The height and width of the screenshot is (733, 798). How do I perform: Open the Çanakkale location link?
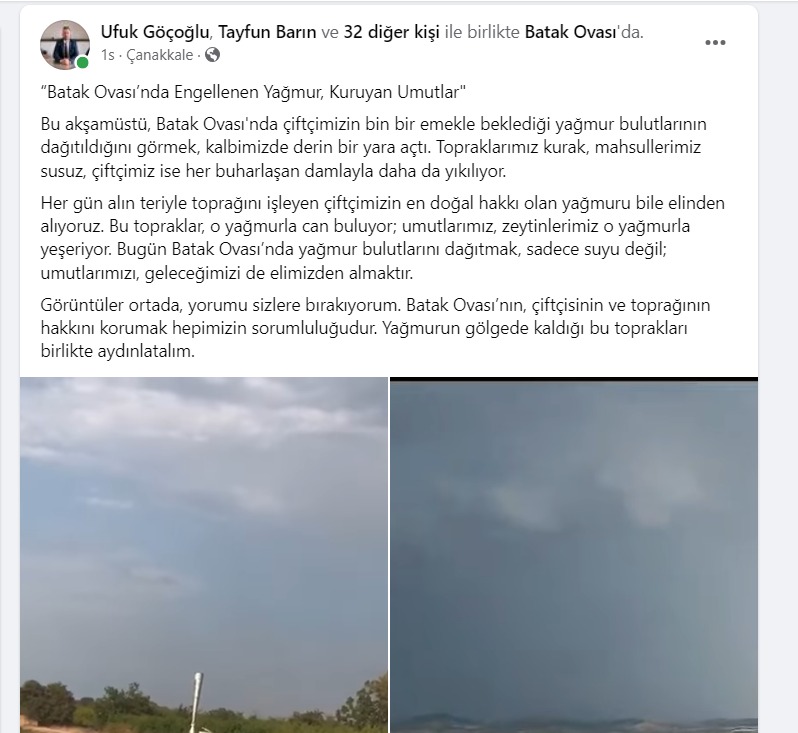160,55
